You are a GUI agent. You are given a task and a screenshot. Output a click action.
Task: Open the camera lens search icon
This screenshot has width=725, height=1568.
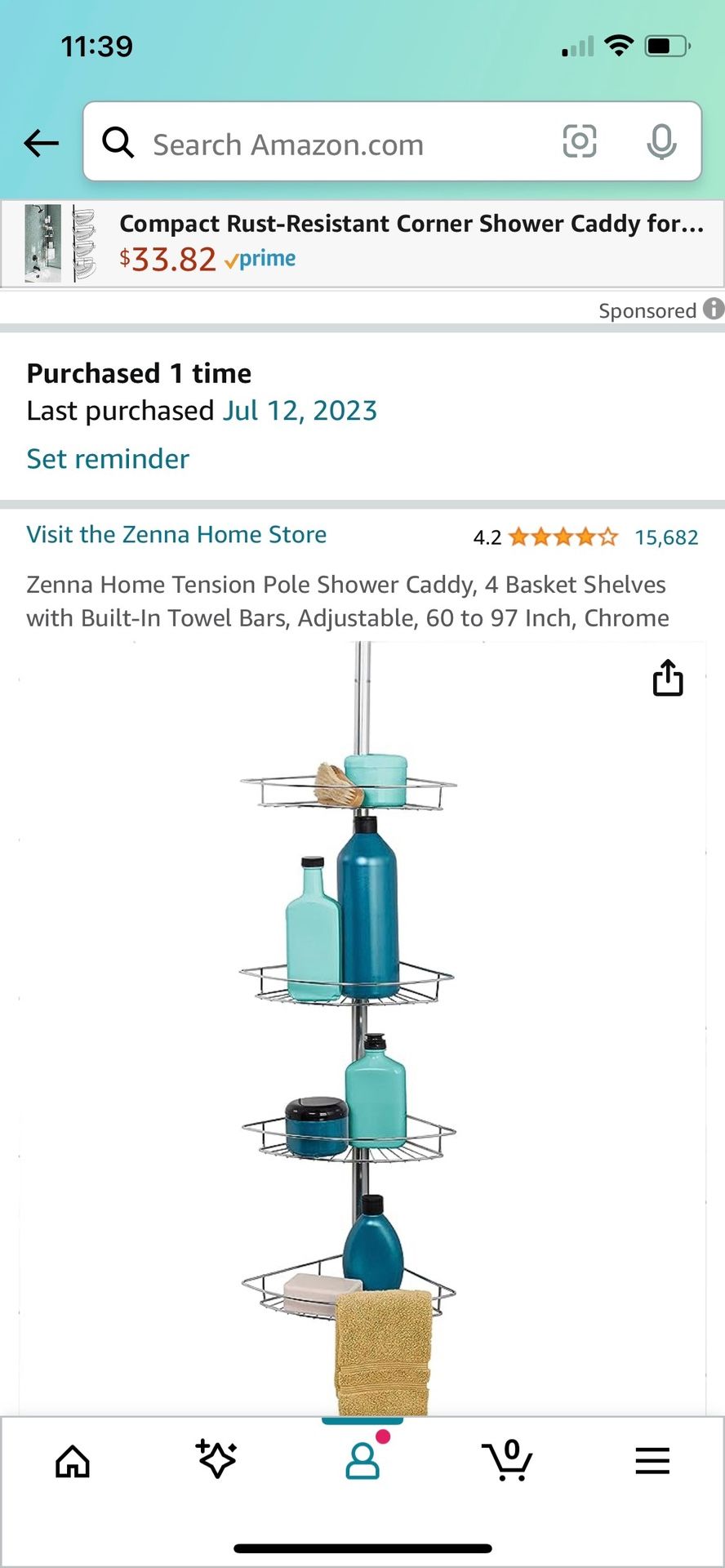(x=580, y=142)
